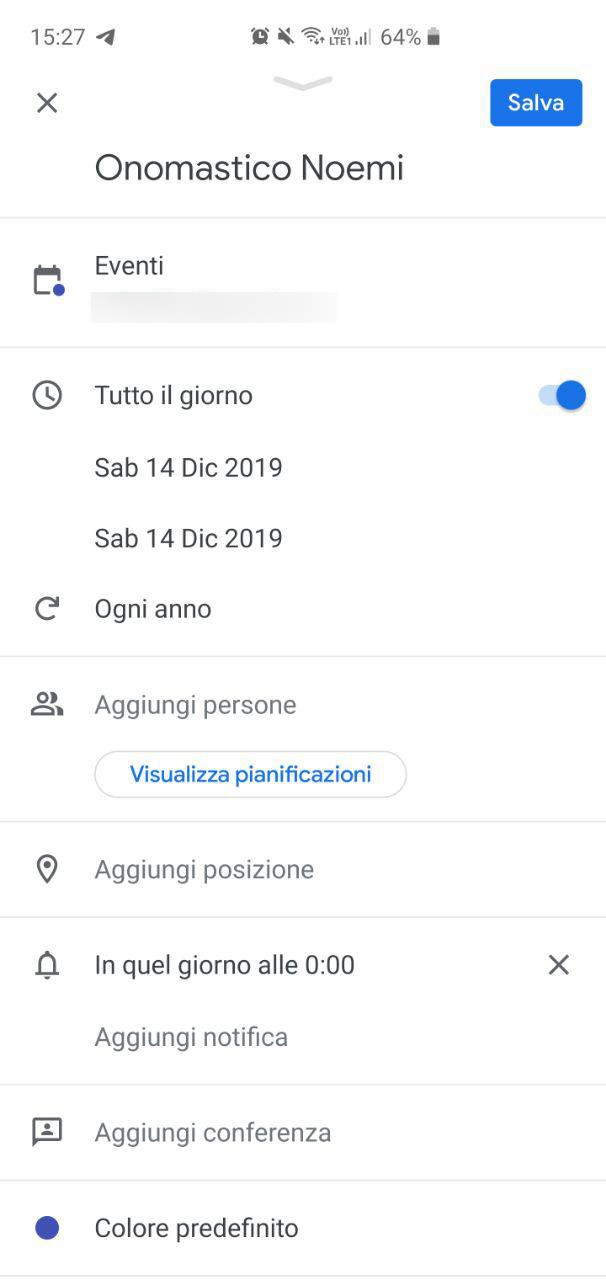Tap Visualizza pianificazioni button
This screenshot has height=1280, width=606.
250,774
